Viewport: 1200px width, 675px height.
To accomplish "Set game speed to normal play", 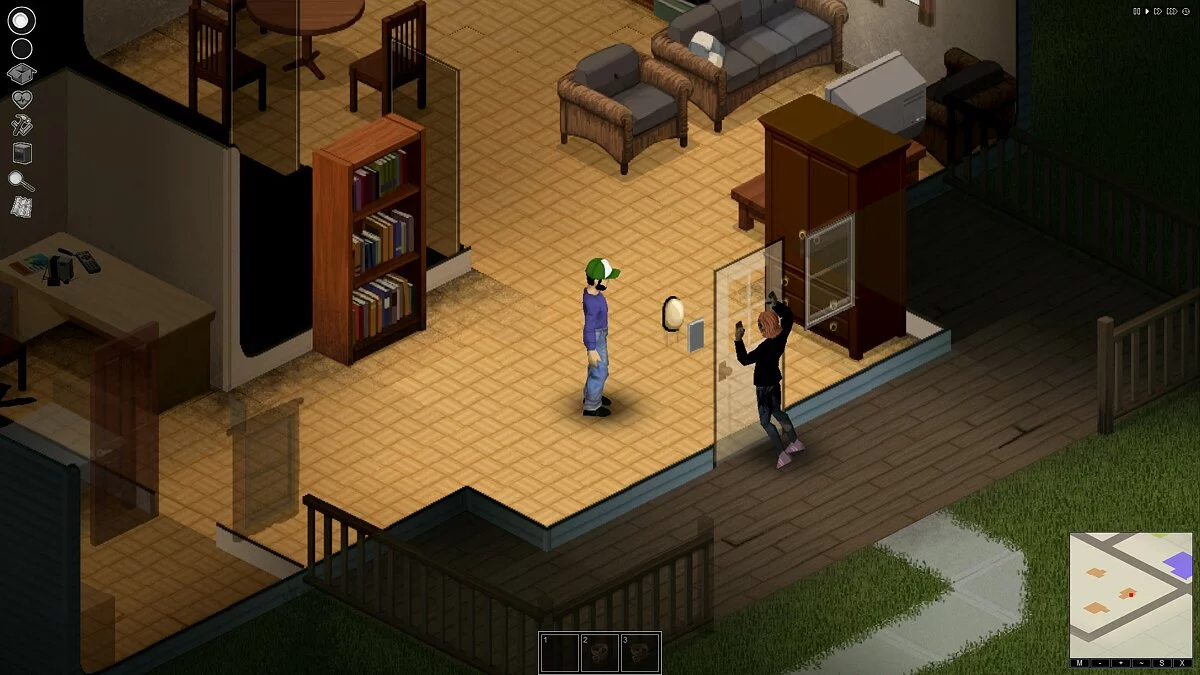I will pos(1147,11).
